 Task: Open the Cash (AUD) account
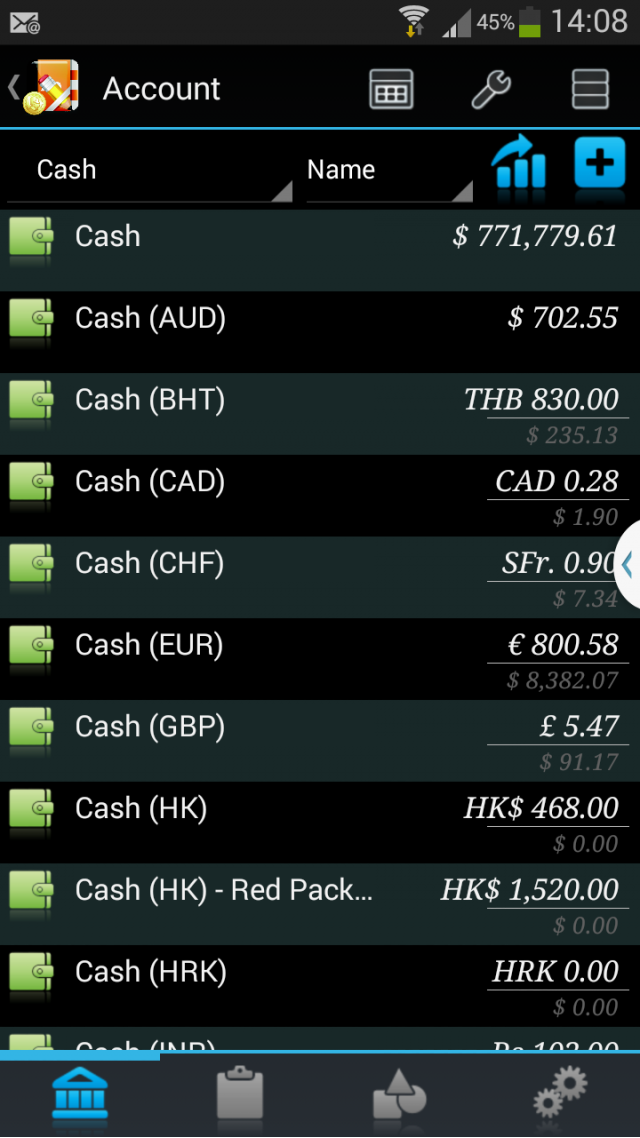(x=320, y=332)
